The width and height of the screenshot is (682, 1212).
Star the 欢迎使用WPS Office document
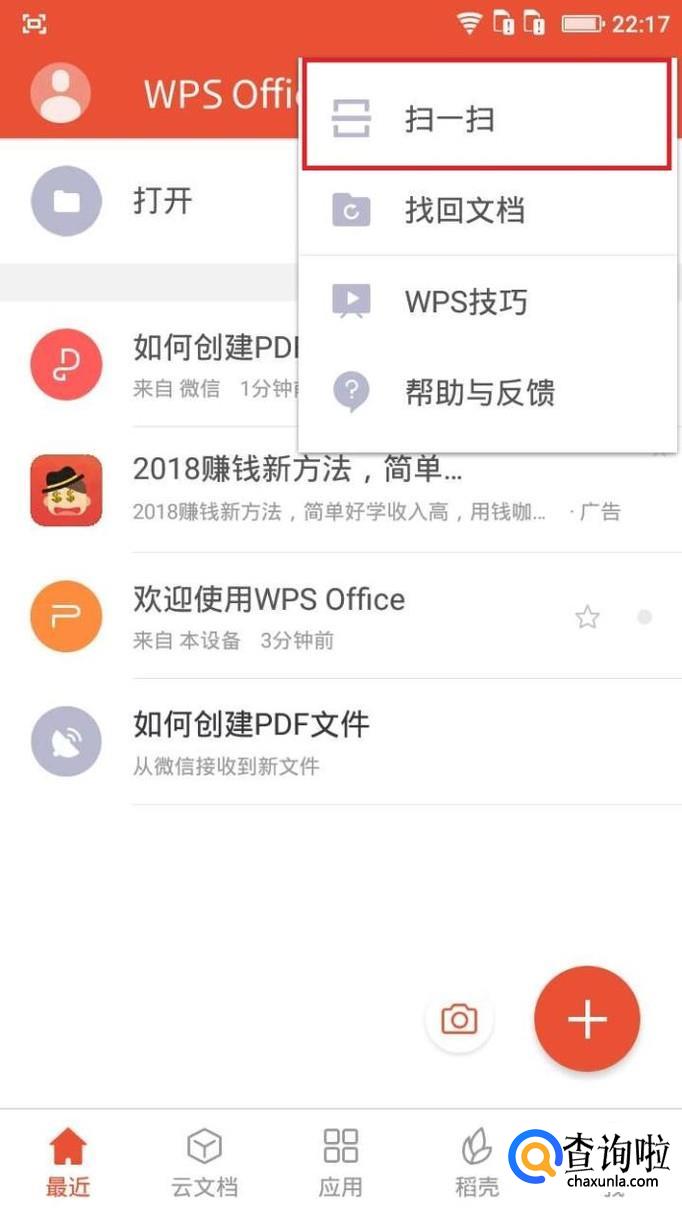pos(587,618)
